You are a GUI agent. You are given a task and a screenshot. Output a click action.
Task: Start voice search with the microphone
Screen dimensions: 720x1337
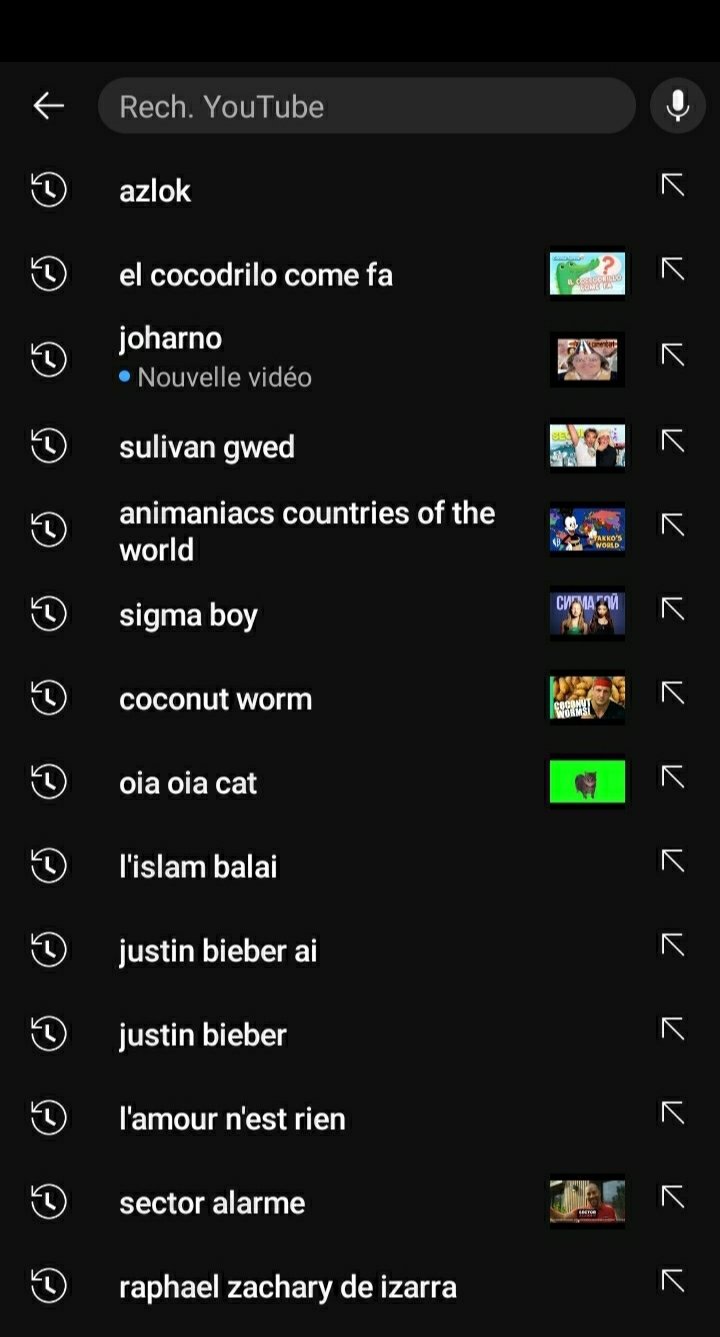678,106
